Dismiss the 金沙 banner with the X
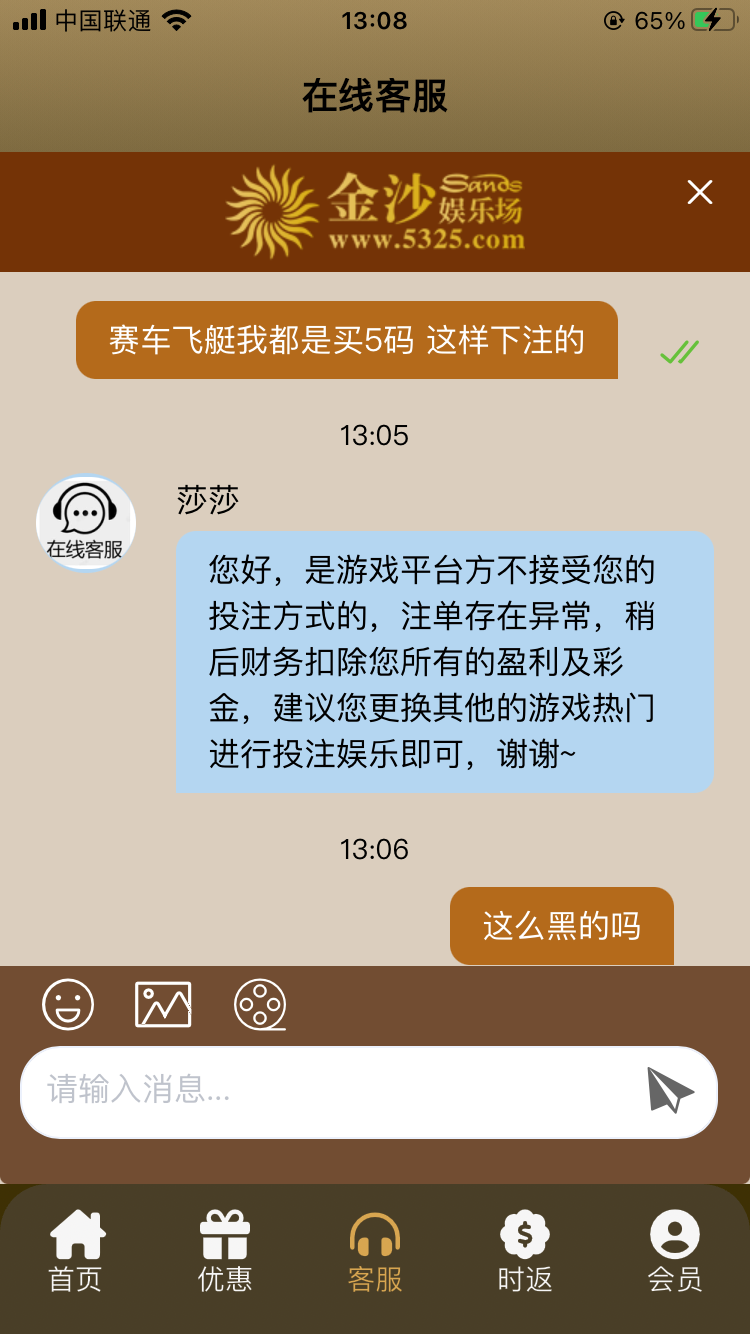Viewport: 750px width, 1334px height. point(699,193)
